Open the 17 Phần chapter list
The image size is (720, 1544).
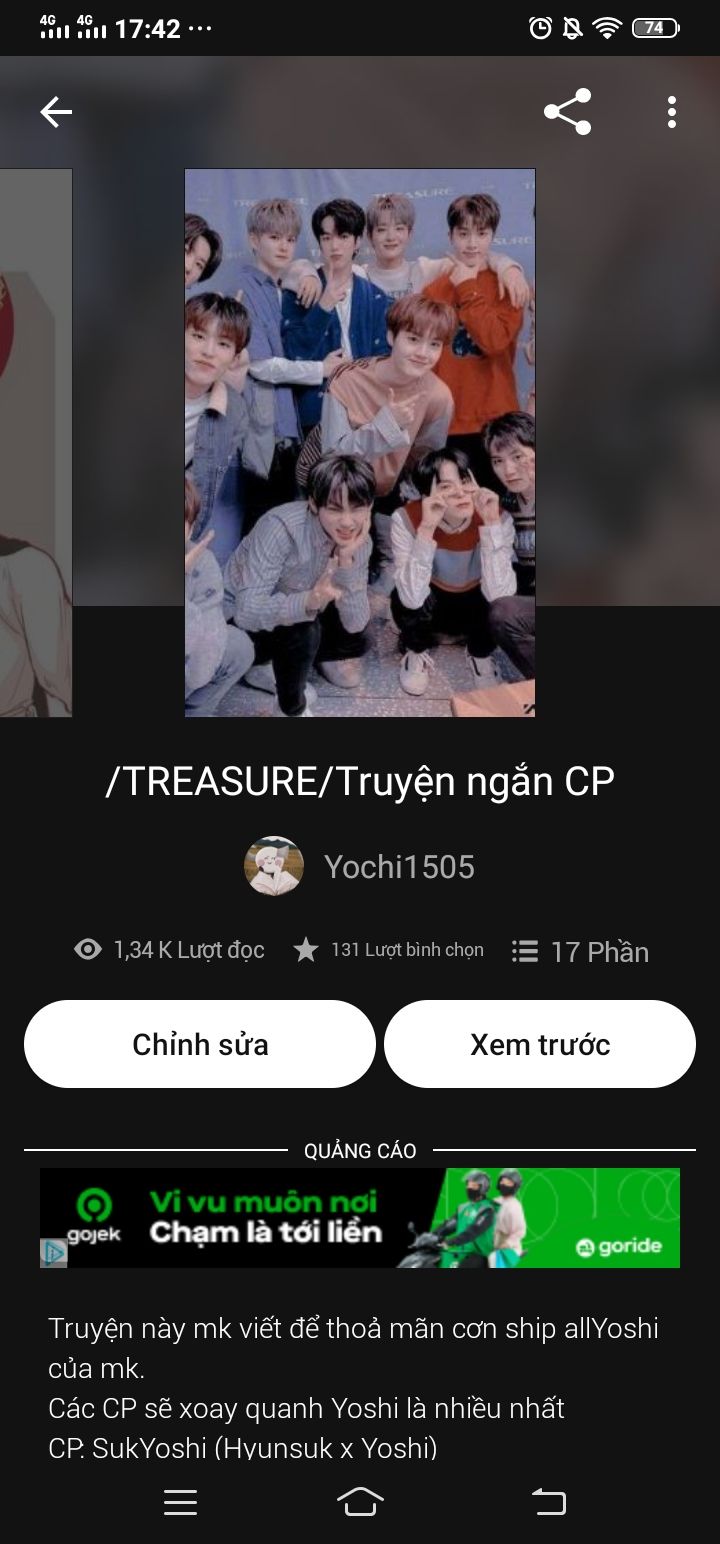[580, 951]
